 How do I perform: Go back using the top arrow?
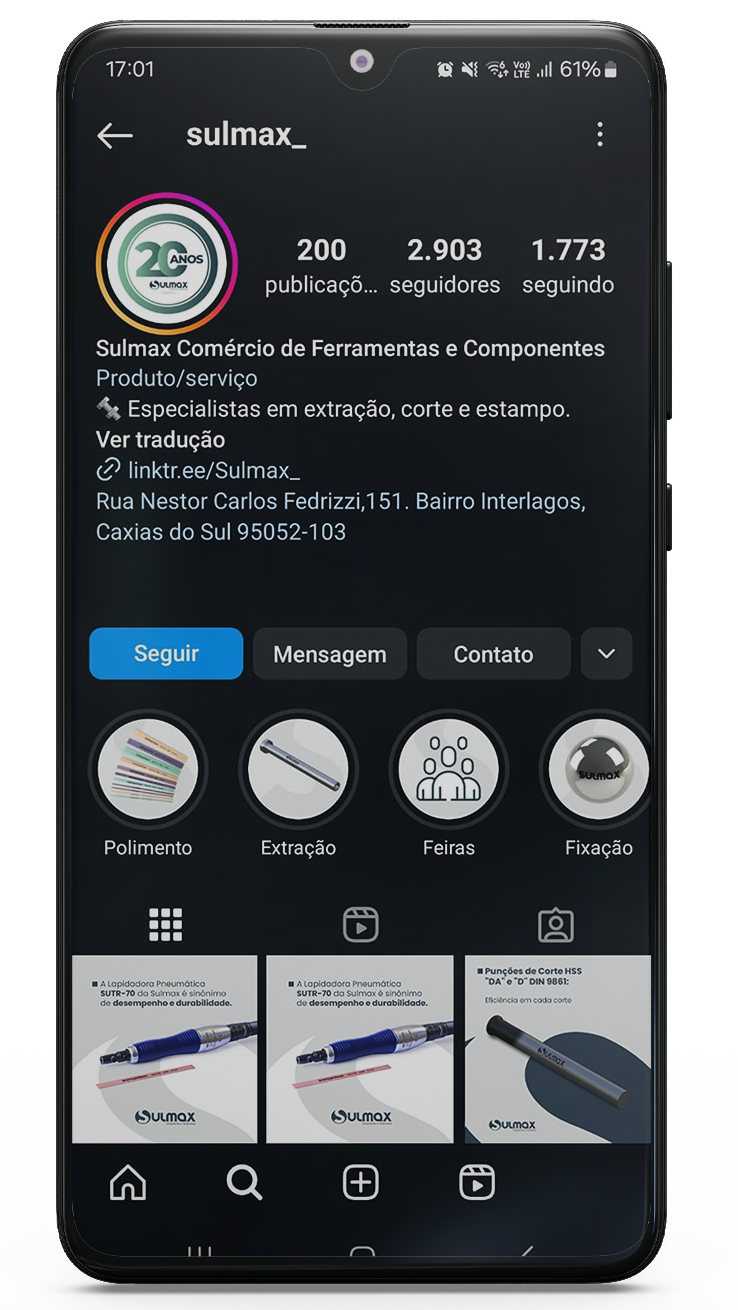(x=115, y=136)
